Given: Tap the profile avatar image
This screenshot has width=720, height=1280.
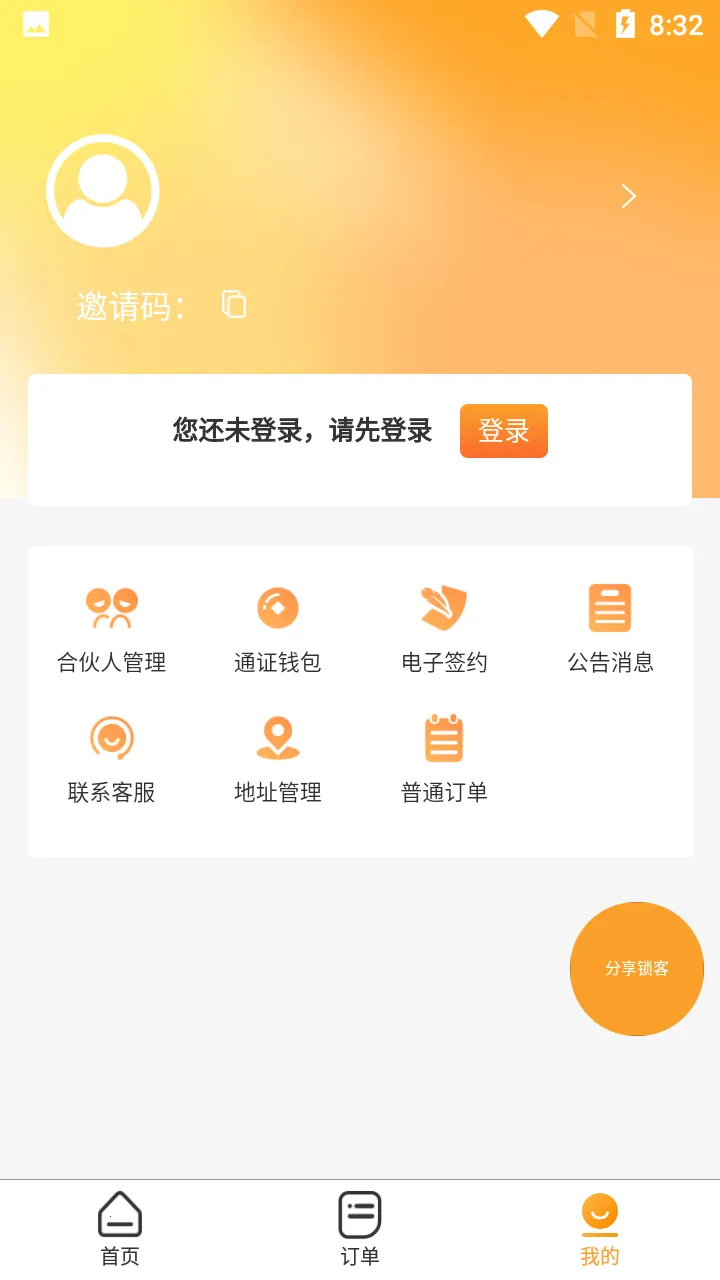Looking at the screenshot, I should [x=102, y=190].
